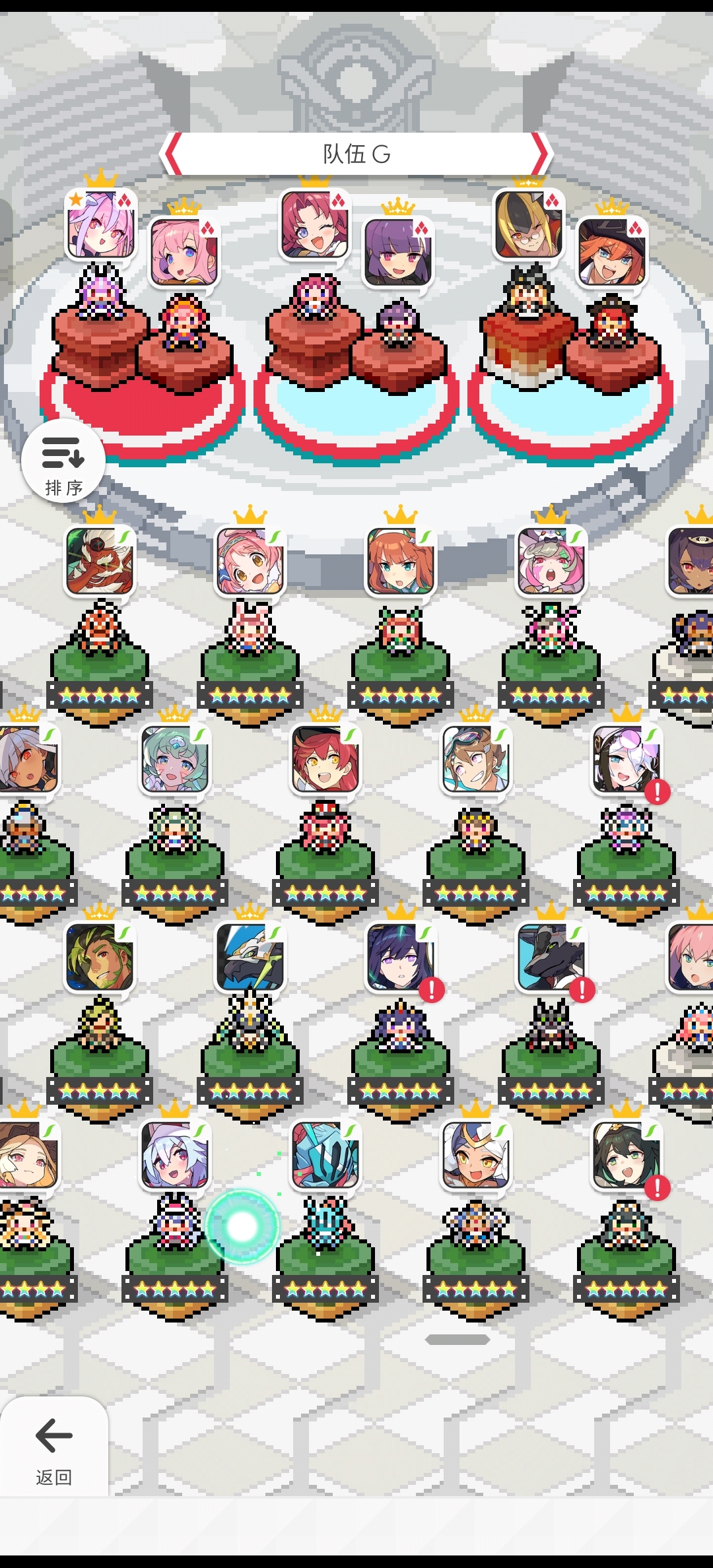Pick the teal armored knight hero
The image size is (713, 1568).
(x=325, y=1155)
